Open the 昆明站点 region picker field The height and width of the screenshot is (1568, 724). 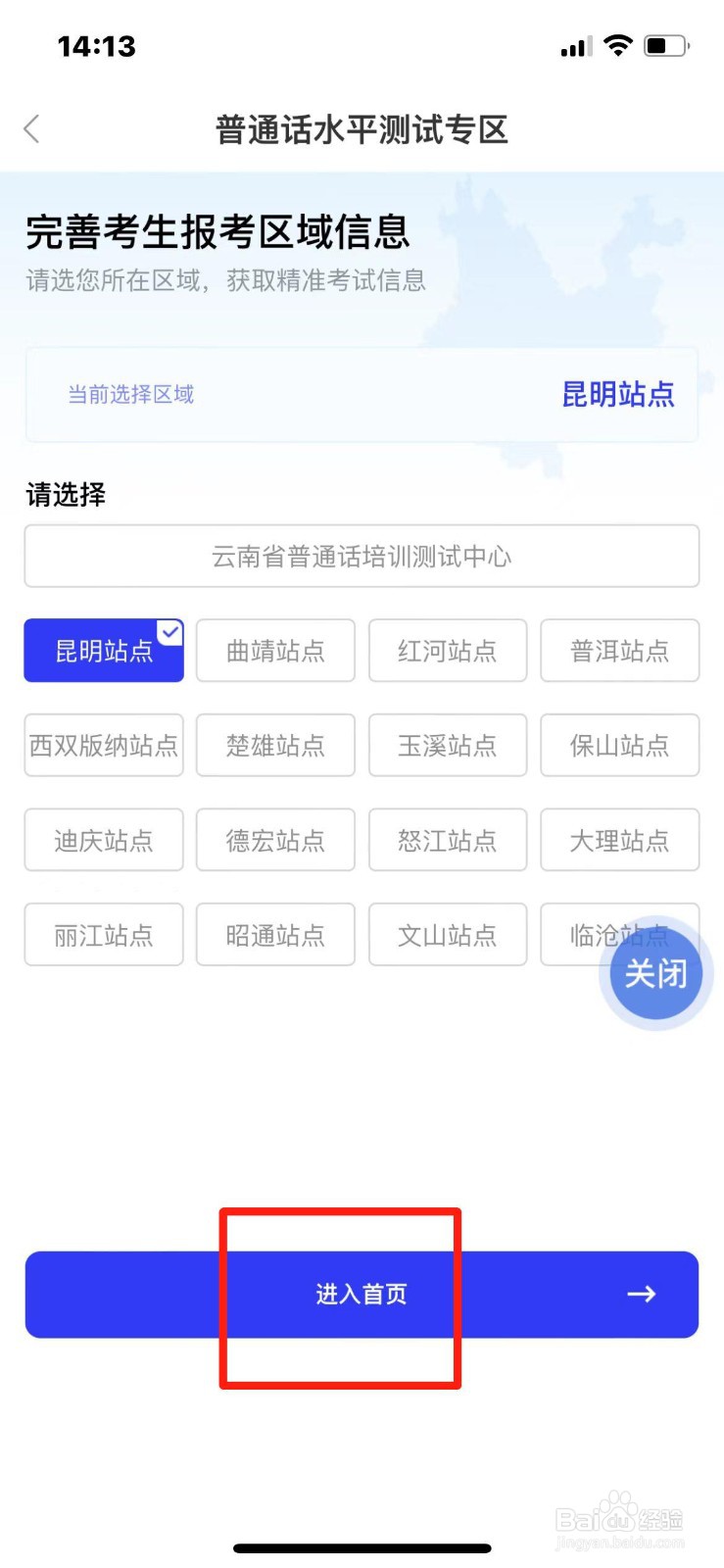coord(618,394)
